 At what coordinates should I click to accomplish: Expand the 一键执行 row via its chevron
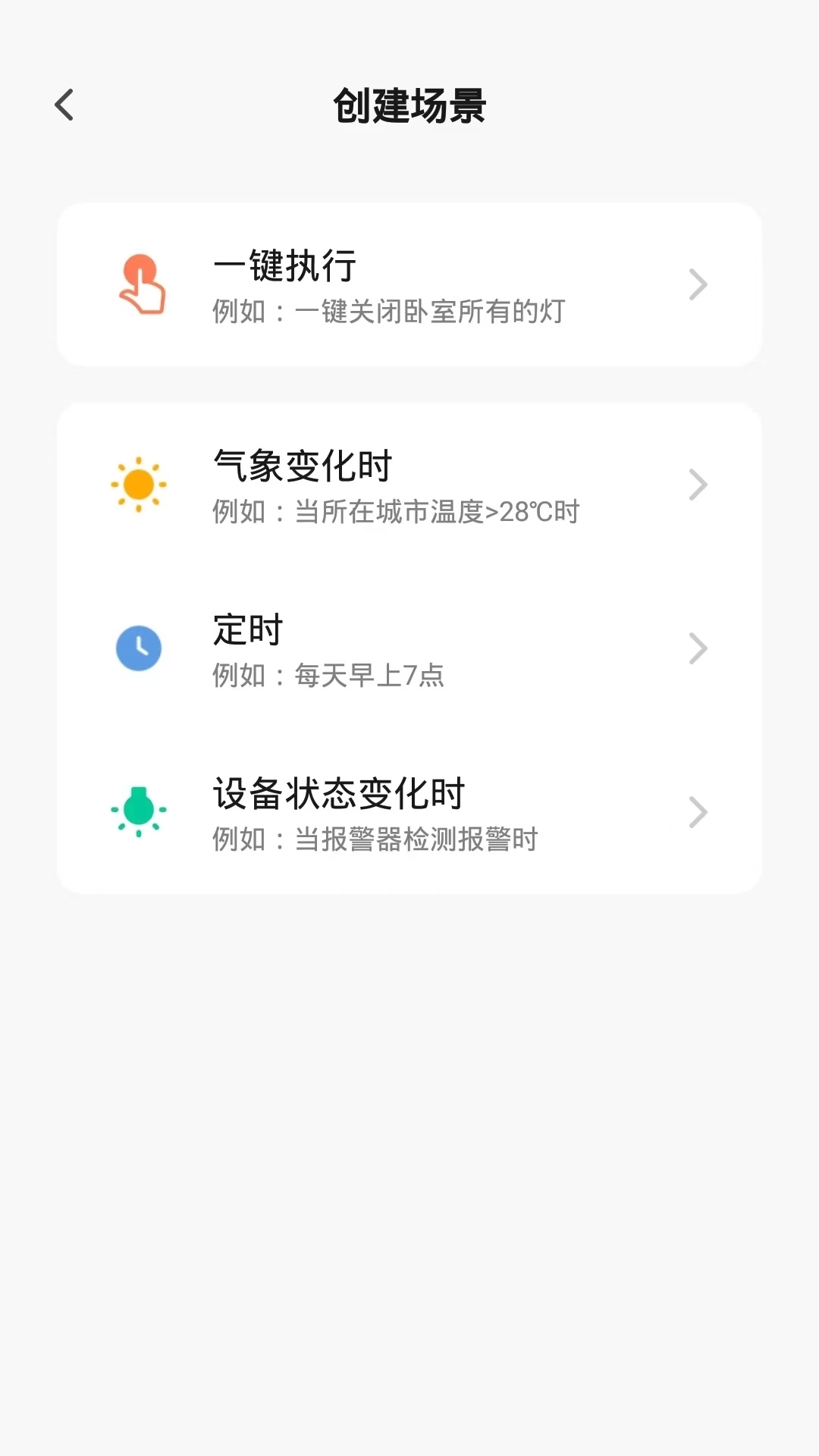[698, 284]
